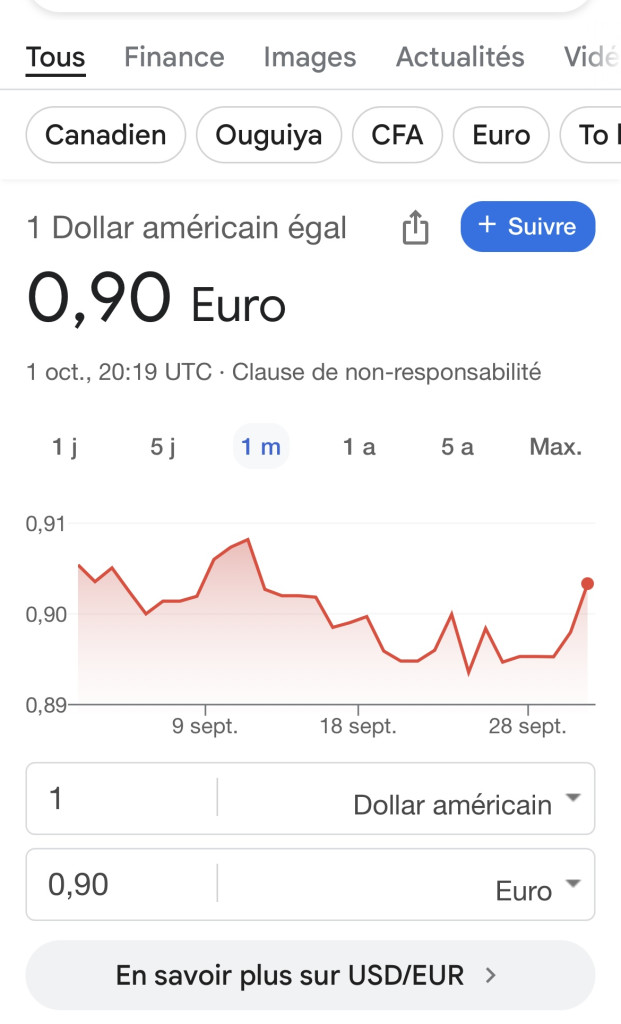Switch to the Finance tab
621x1024 pixels.
[x=174, y=57]
